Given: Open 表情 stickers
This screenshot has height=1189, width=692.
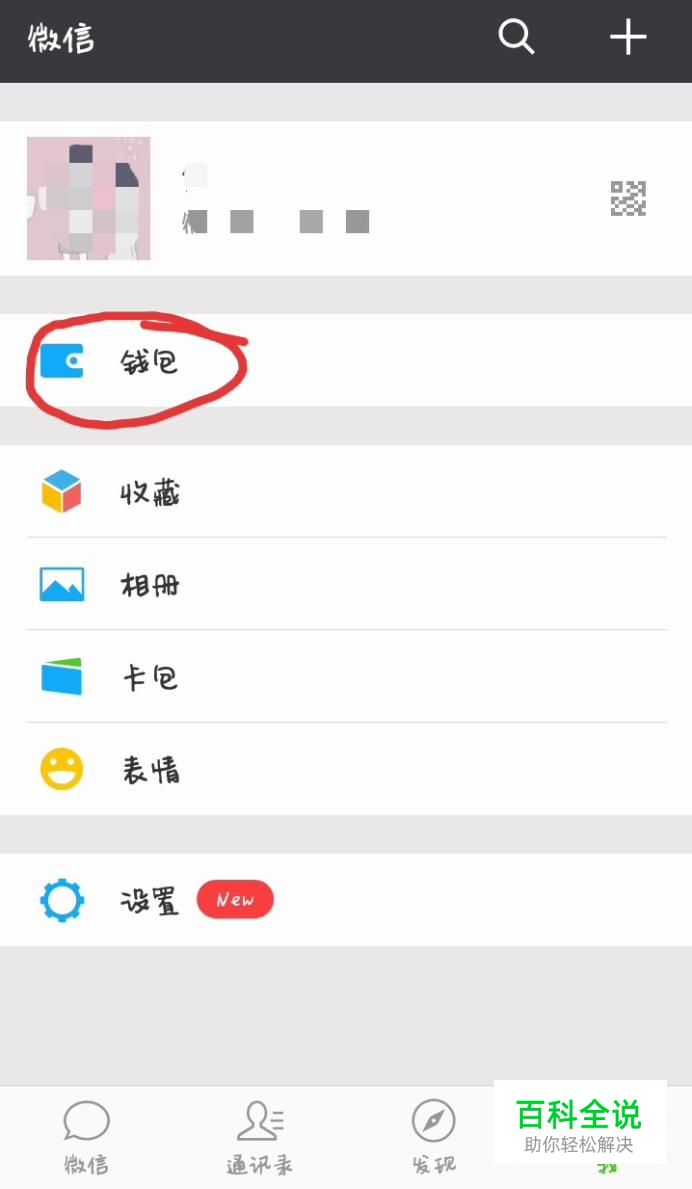Looking at the screenshot, I should 346,769.
